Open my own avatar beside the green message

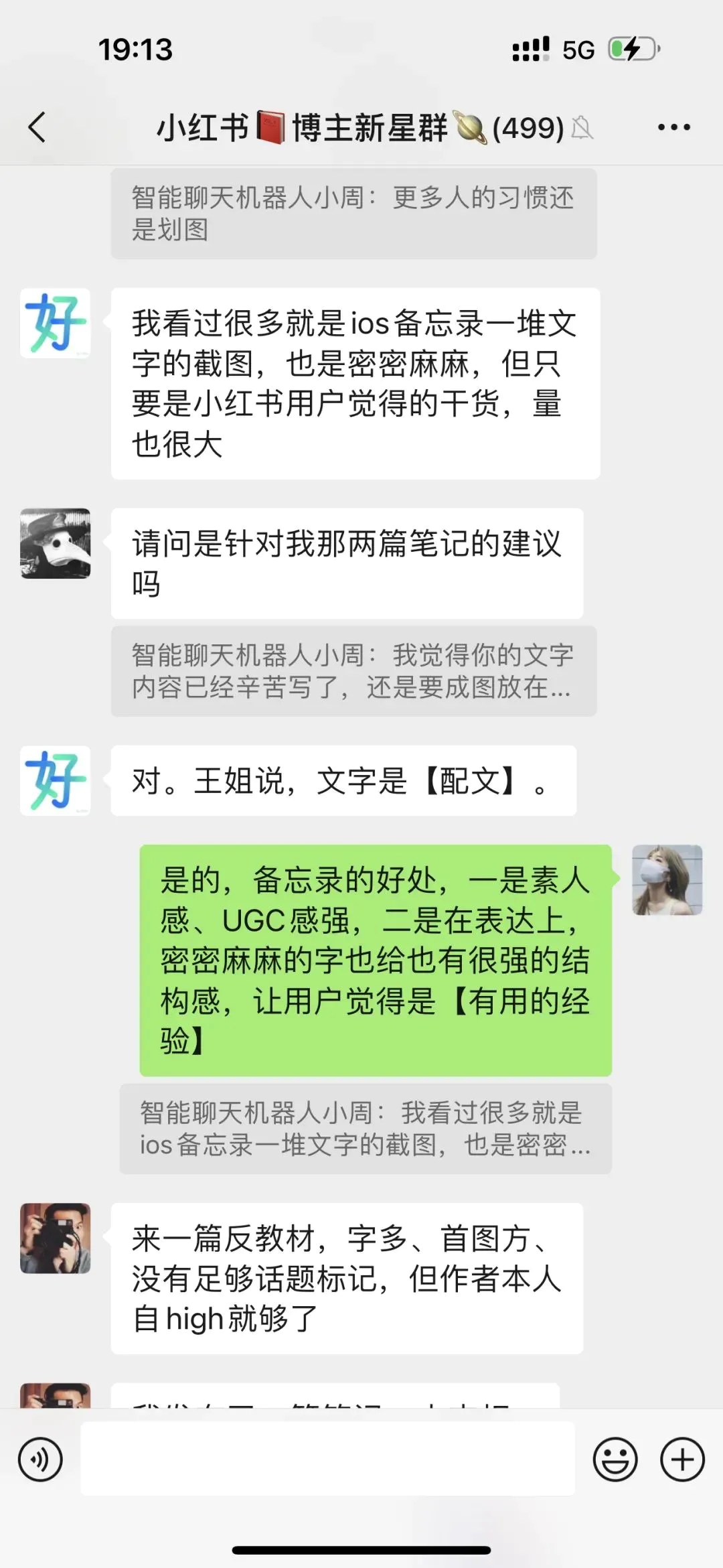(667, 879)
